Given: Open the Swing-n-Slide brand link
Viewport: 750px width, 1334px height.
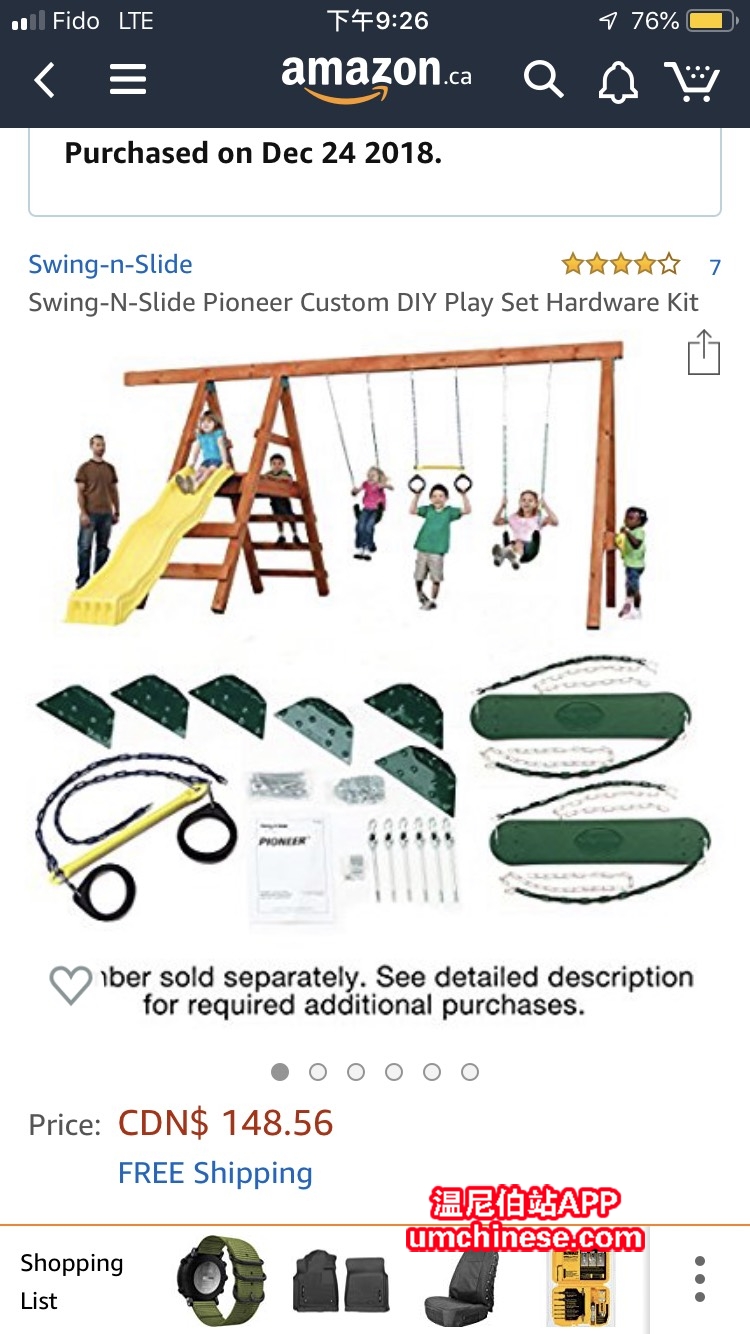Looking at the screenshot, I should (x=110, y=265).
